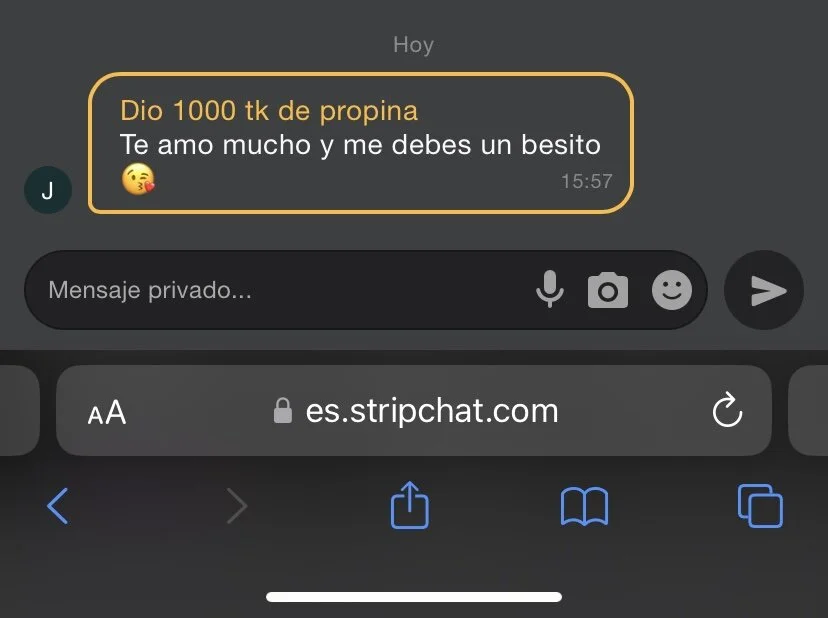Open the J user avatar
Screen dimensions: 828x618
pos(48,190)
